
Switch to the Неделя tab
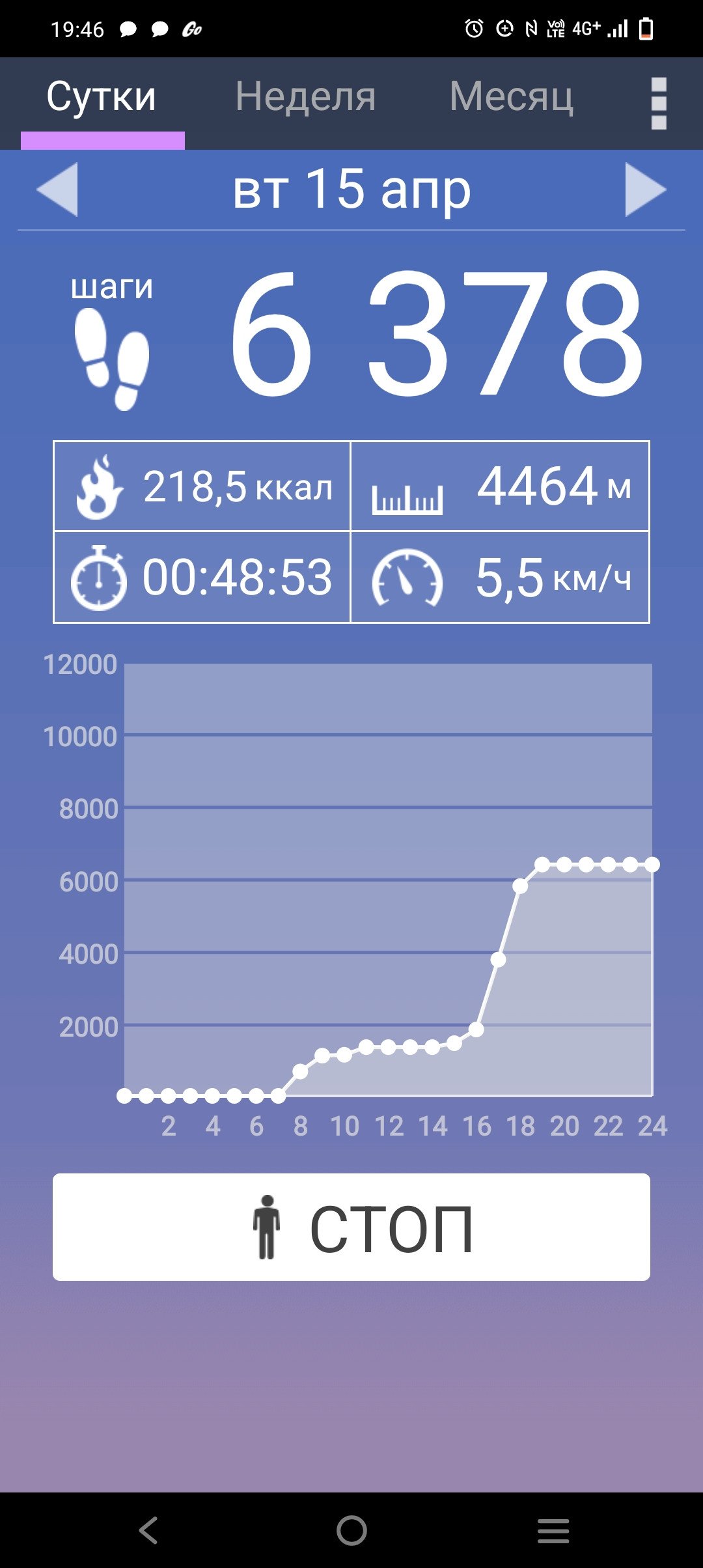305,98
